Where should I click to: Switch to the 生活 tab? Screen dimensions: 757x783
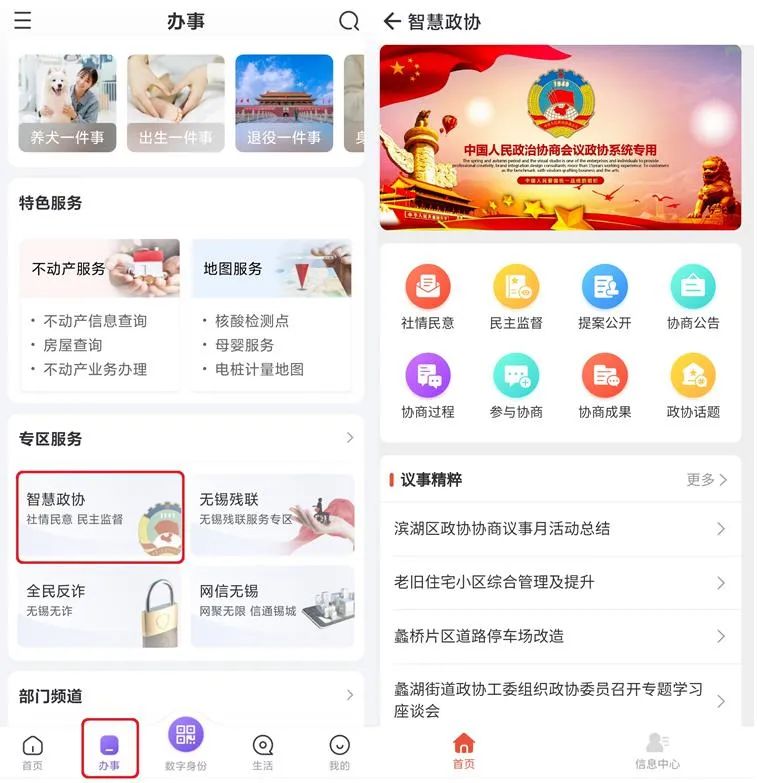point(262,752)
